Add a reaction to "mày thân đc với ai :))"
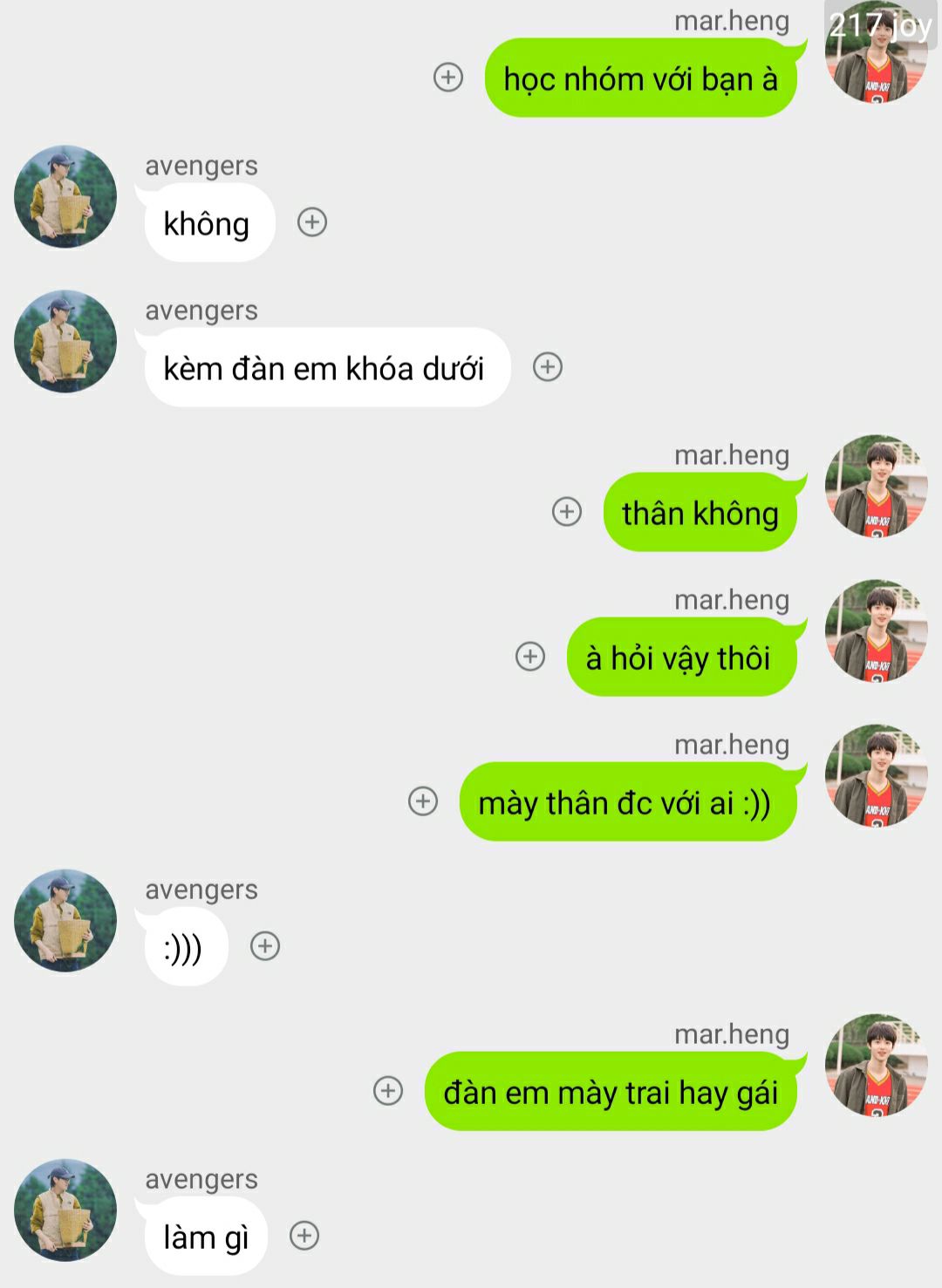942x1288 pixels. point(423,801)
